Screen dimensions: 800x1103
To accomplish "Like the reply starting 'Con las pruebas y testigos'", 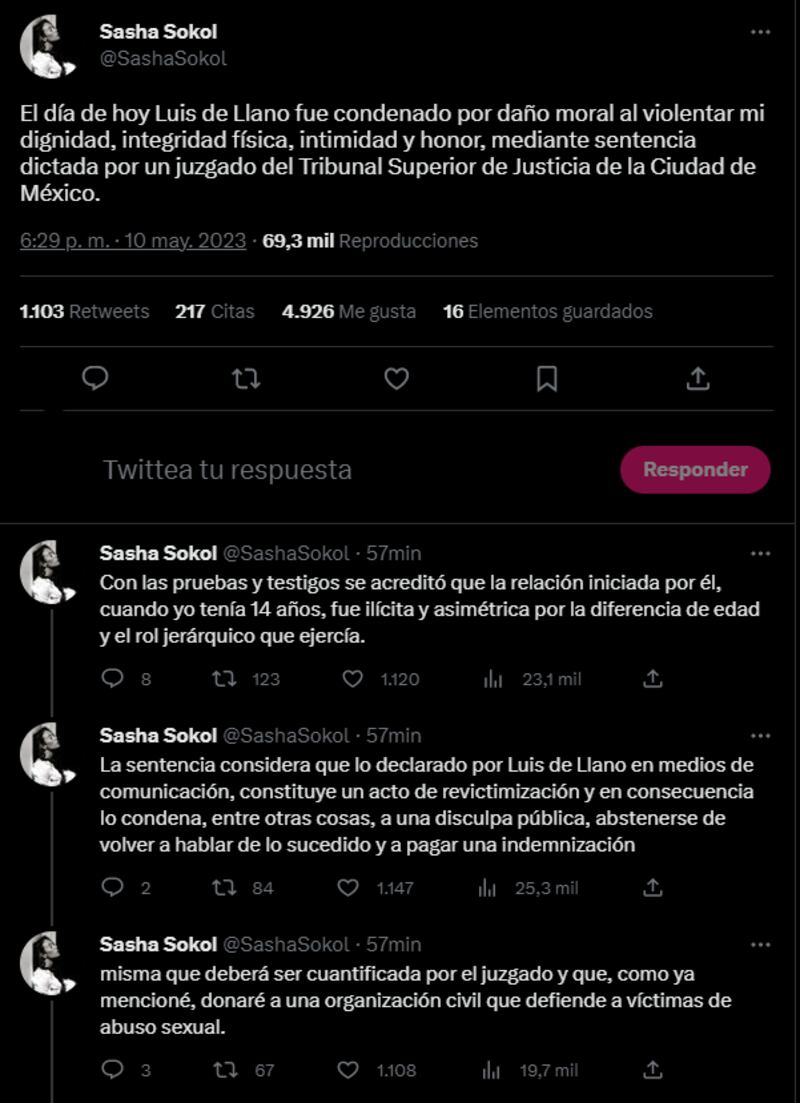I will (x=352, y=679).
